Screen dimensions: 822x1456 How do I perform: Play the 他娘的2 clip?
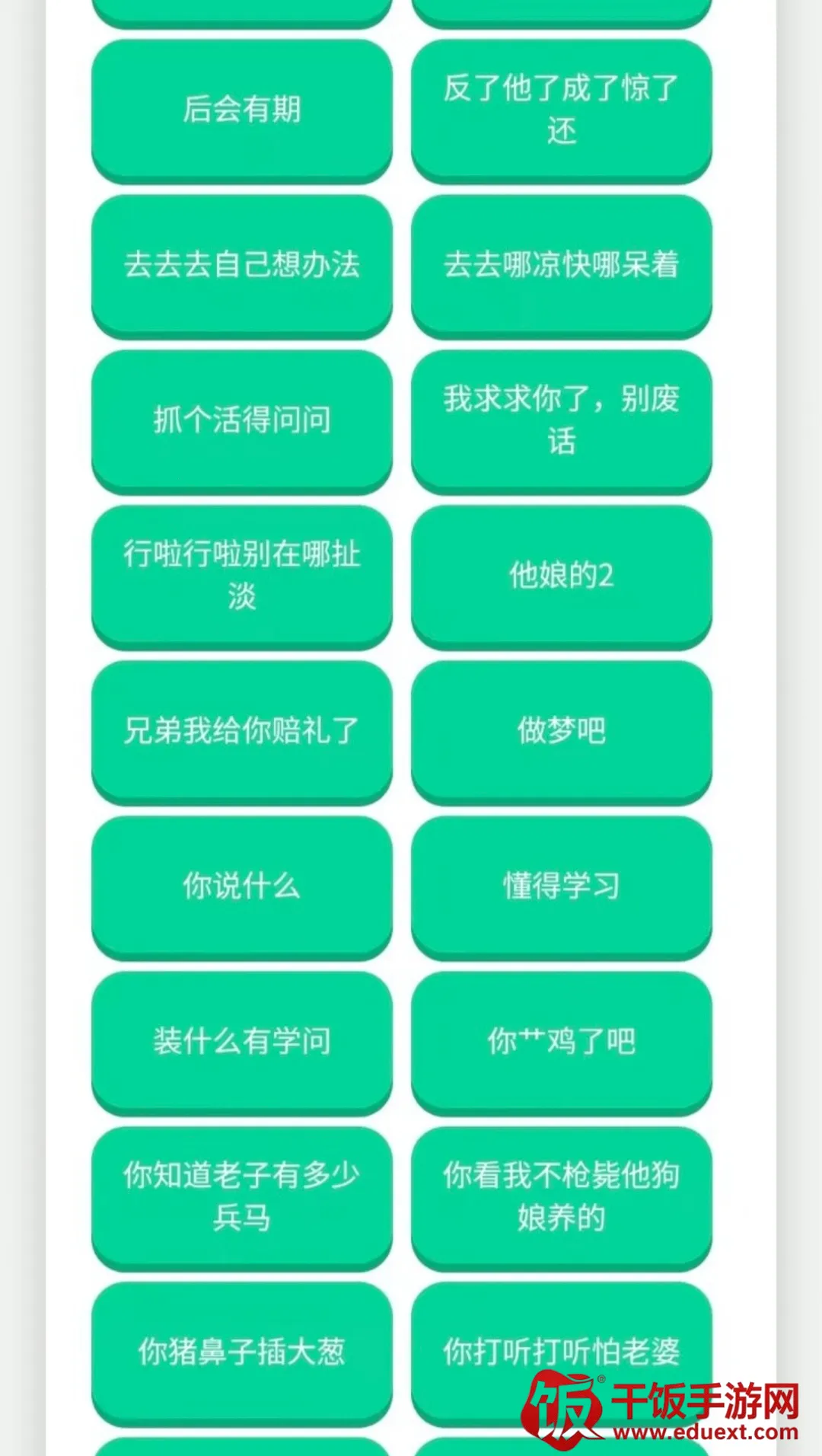pyautogui.click(x=561, y=575)
